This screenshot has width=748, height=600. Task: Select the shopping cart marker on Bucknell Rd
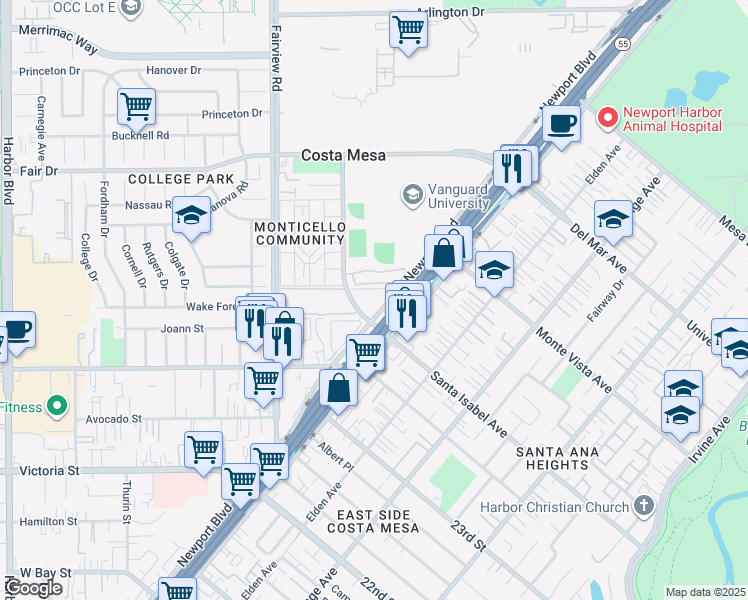[136, 108]
